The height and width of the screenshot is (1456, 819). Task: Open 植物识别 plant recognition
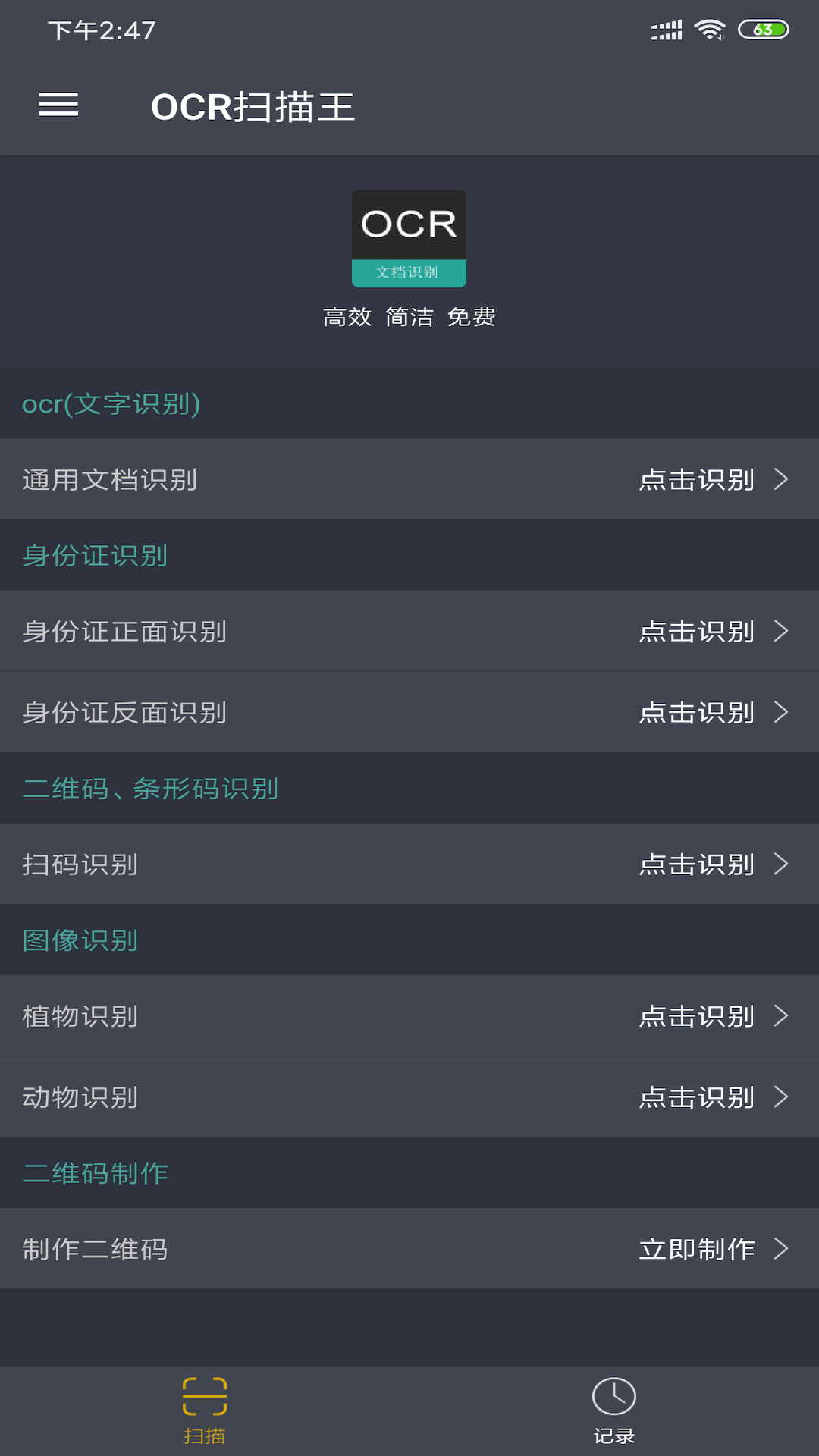click(409, 1015)
